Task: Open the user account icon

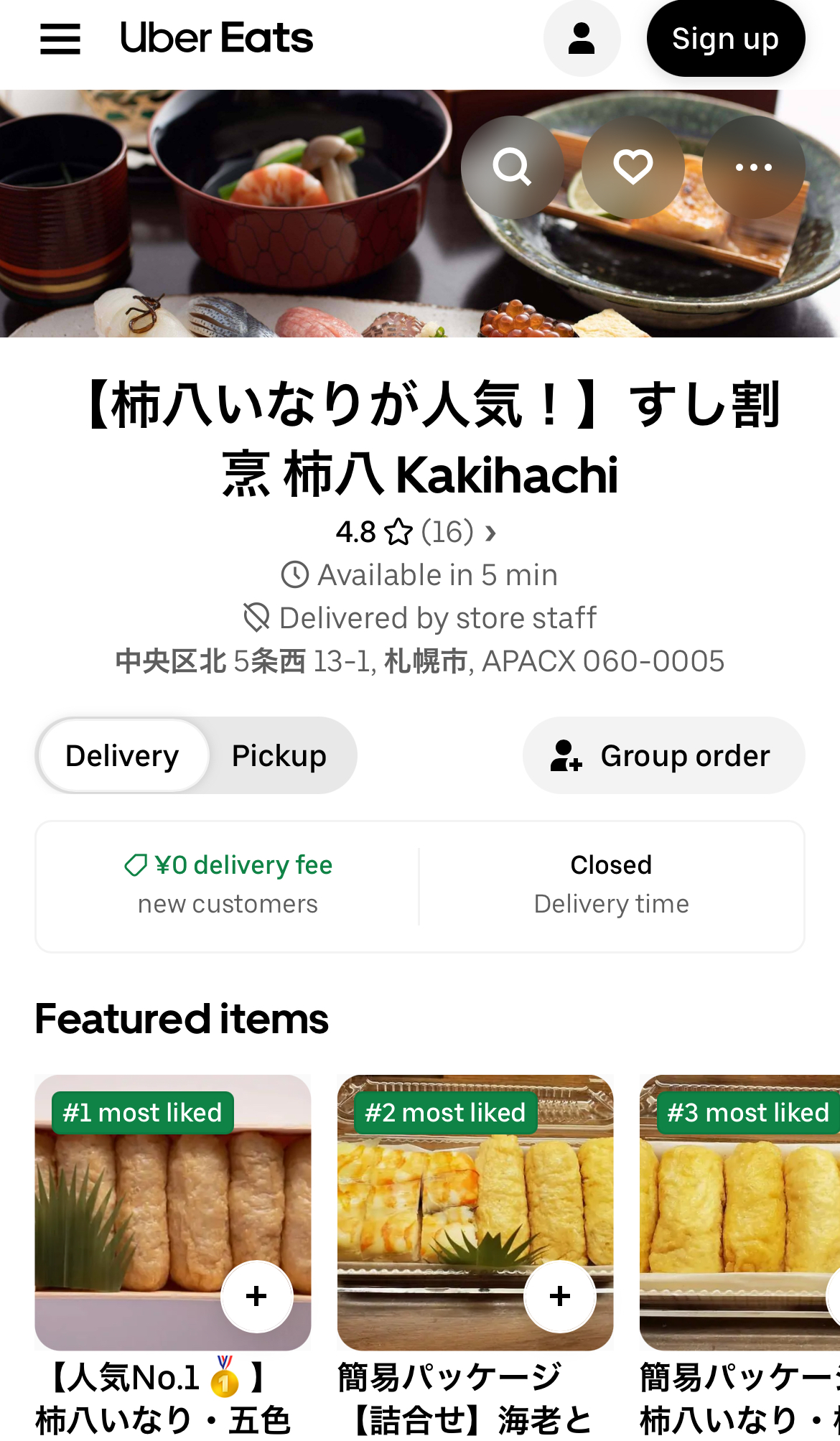Action: tap(582, 39)
